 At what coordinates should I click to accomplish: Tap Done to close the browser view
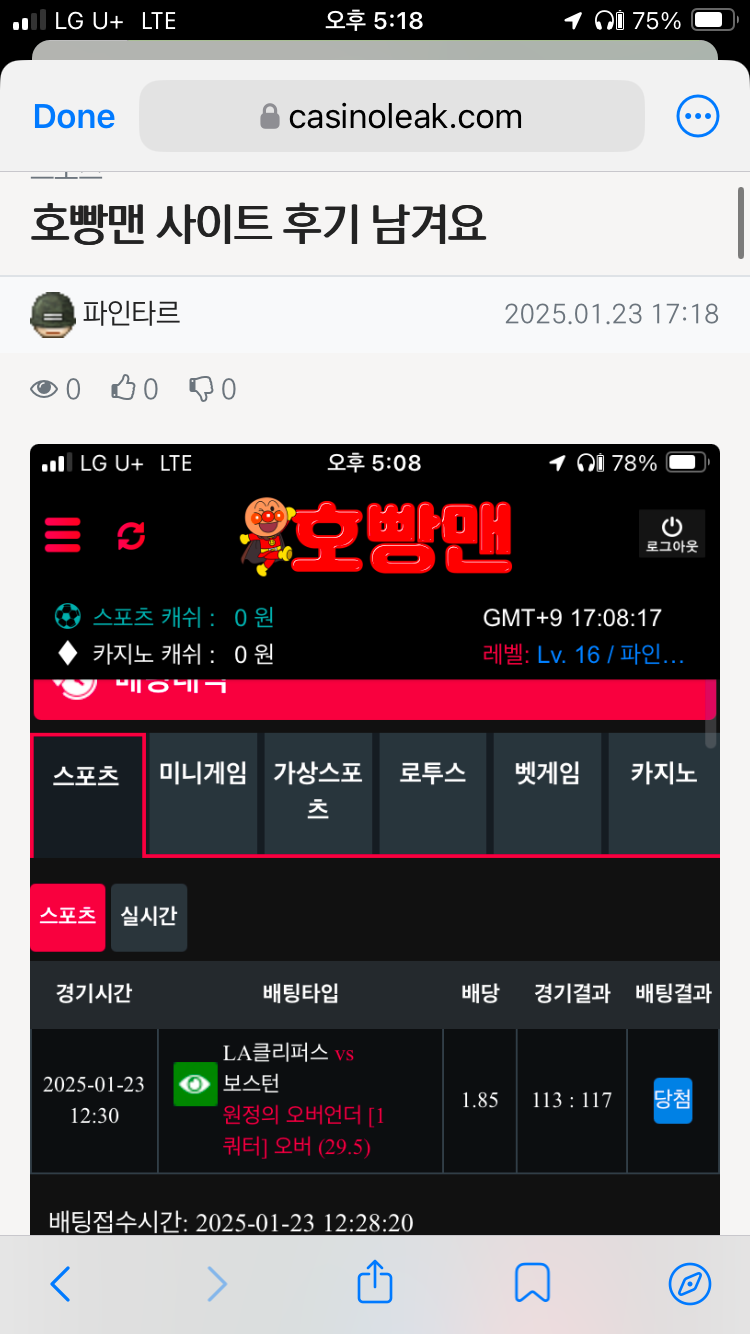[x=74, y=117]
